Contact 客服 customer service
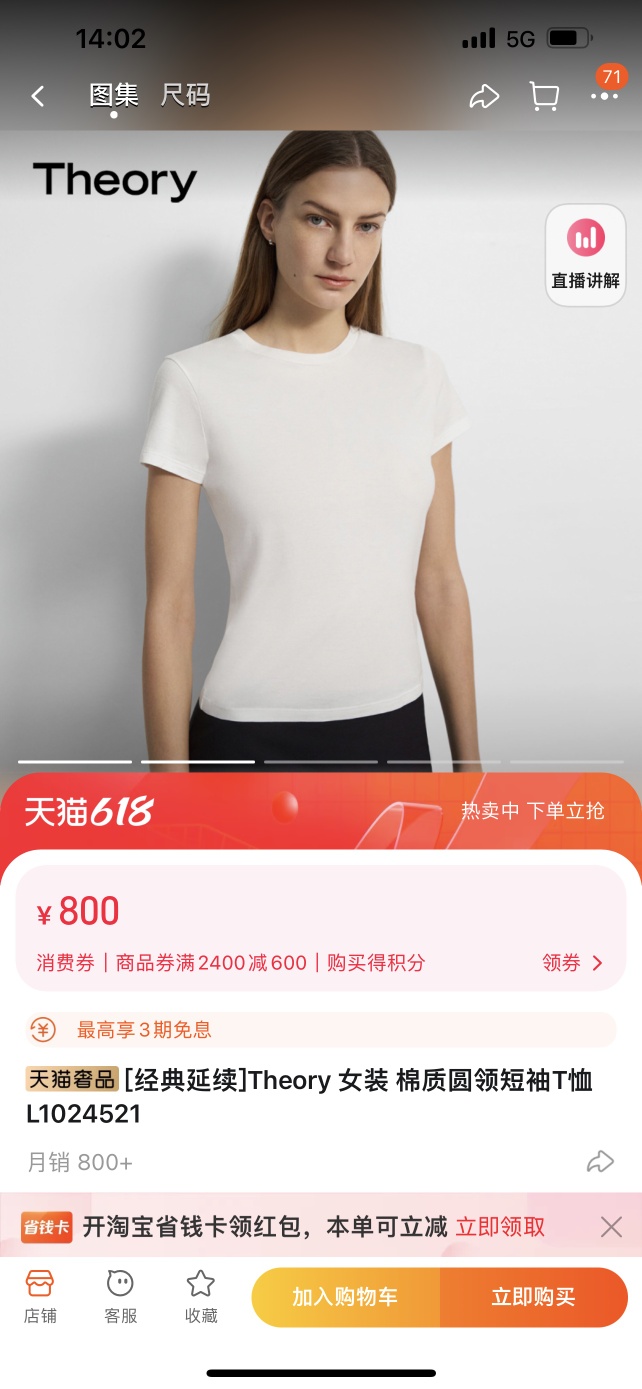This screenshot has height=1389, width=642. pyautogui.click(x=120, y=1296)
